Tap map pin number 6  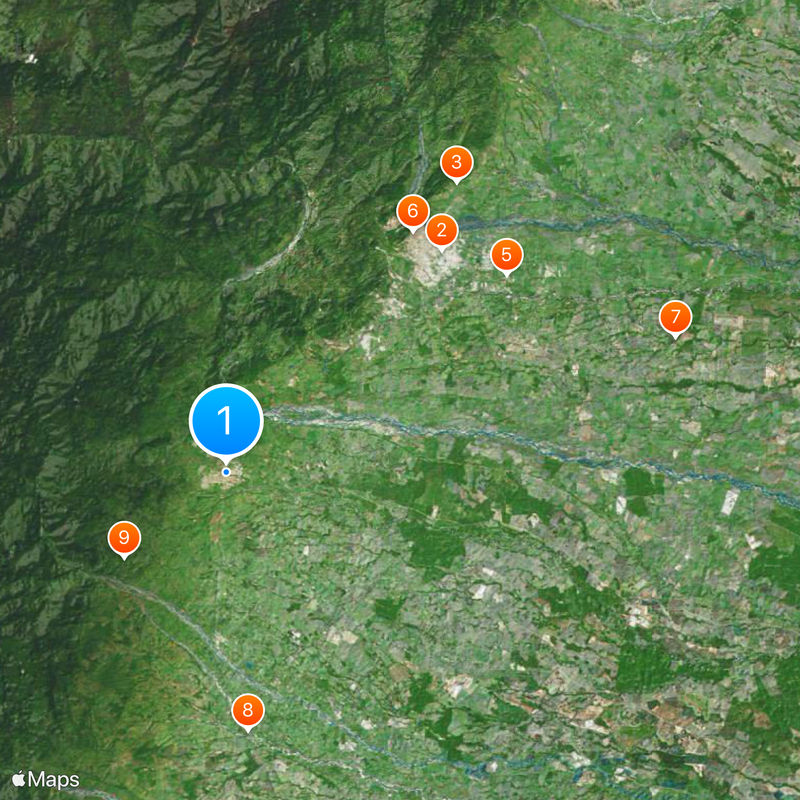point(412,212)
